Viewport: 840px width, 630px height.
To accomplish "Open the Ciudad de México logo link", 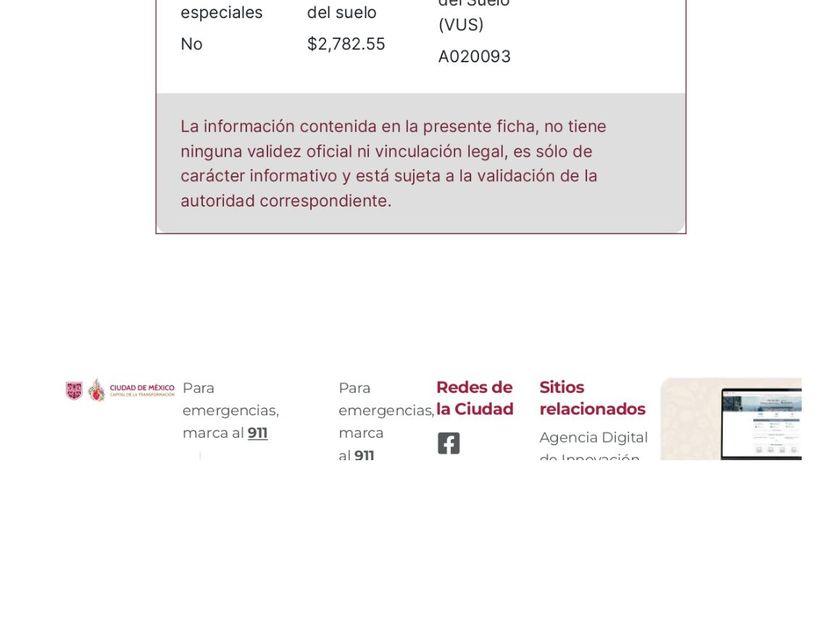I will coord(120,390).
